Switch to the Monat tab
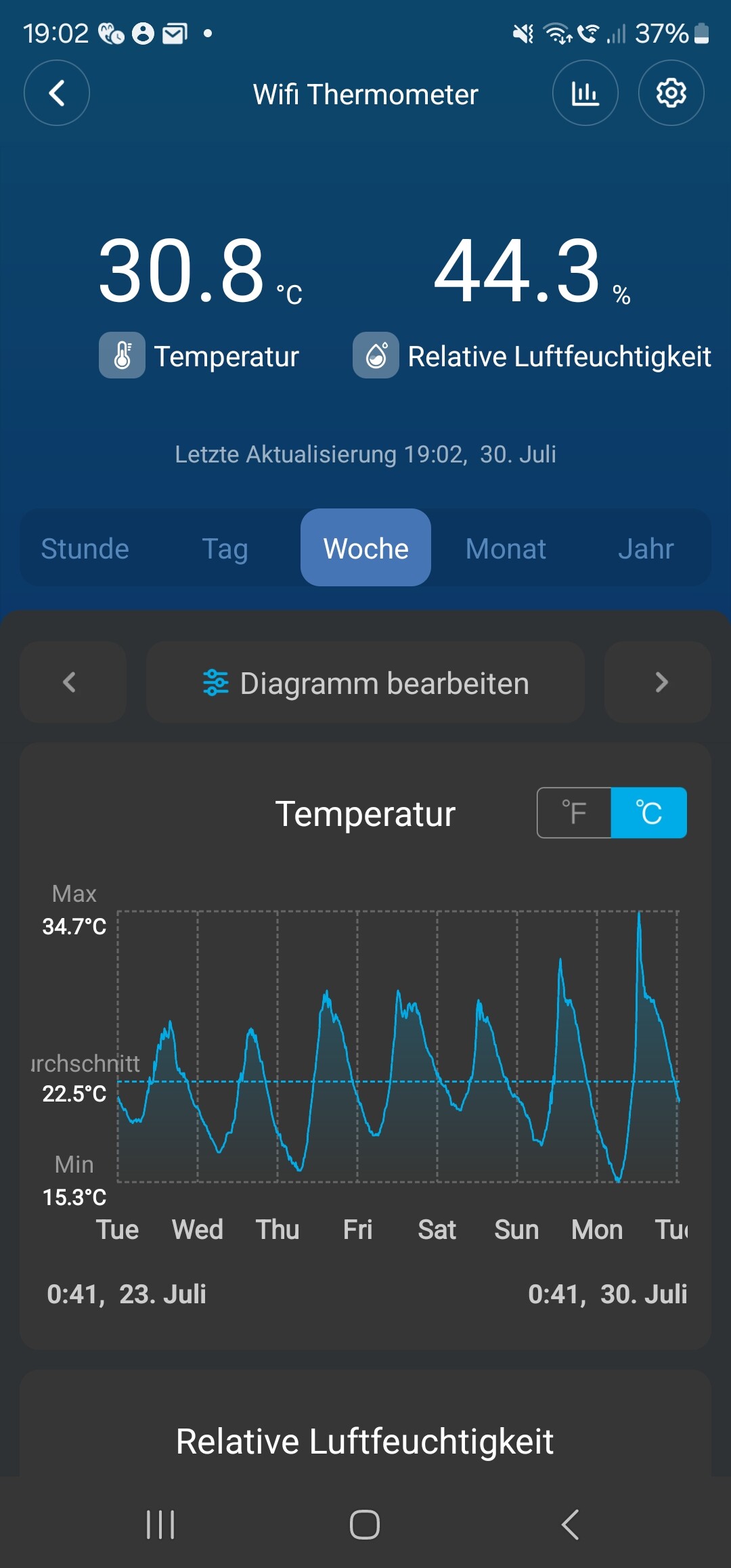Image resolution: width=731 pixels, height=1568 pixels. [506, 548]
